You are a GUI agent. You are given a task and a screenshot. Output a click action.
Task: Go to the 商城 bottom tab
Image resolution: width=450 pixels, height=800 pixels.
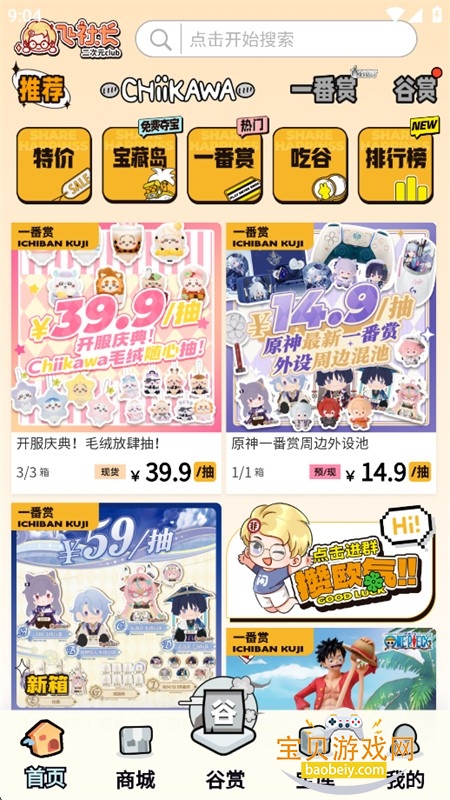point(135,755)
